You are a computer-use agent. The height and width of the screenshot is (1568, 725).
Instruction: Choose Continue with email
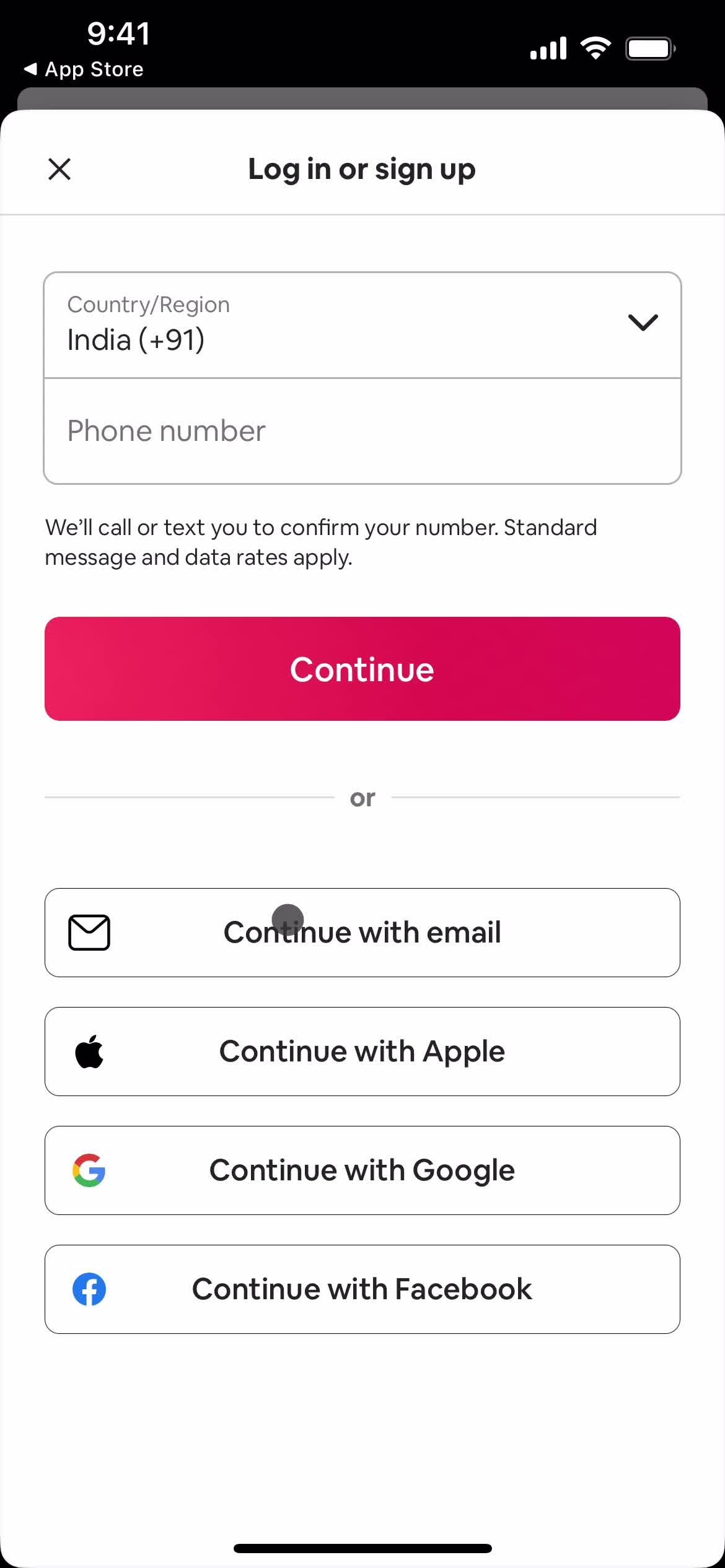pos(362,933)
